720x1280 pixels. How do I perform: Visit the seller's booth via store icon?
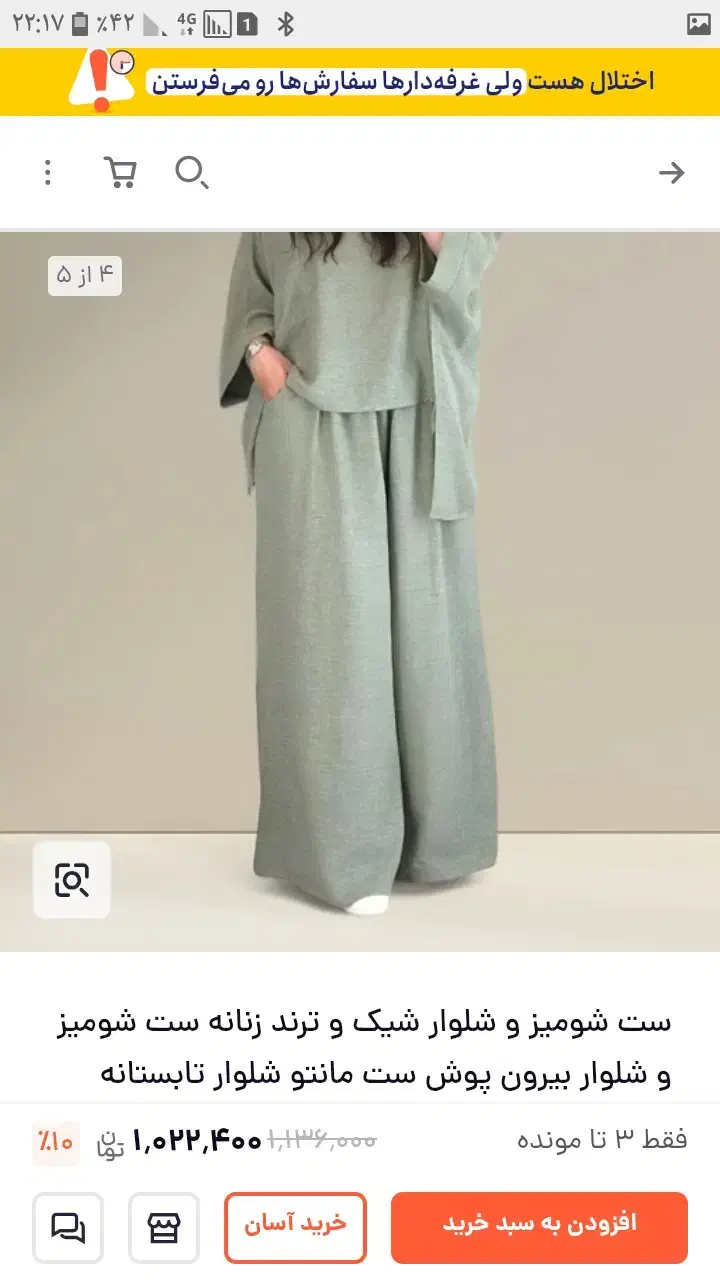tap(164, 1227)
